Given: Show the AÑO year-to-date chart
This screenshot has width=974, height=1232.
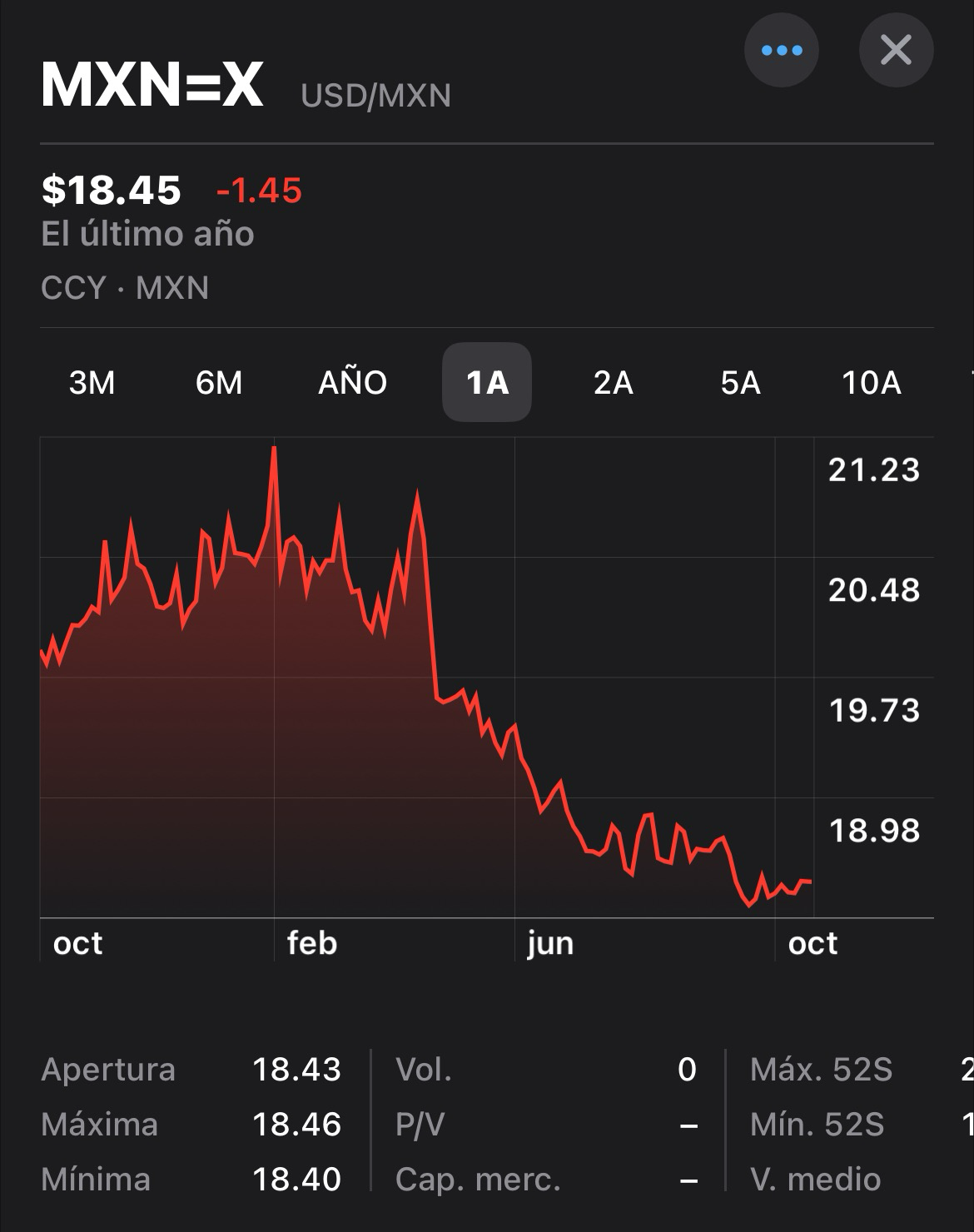Looking at the screenshot, I should (352, 383).
